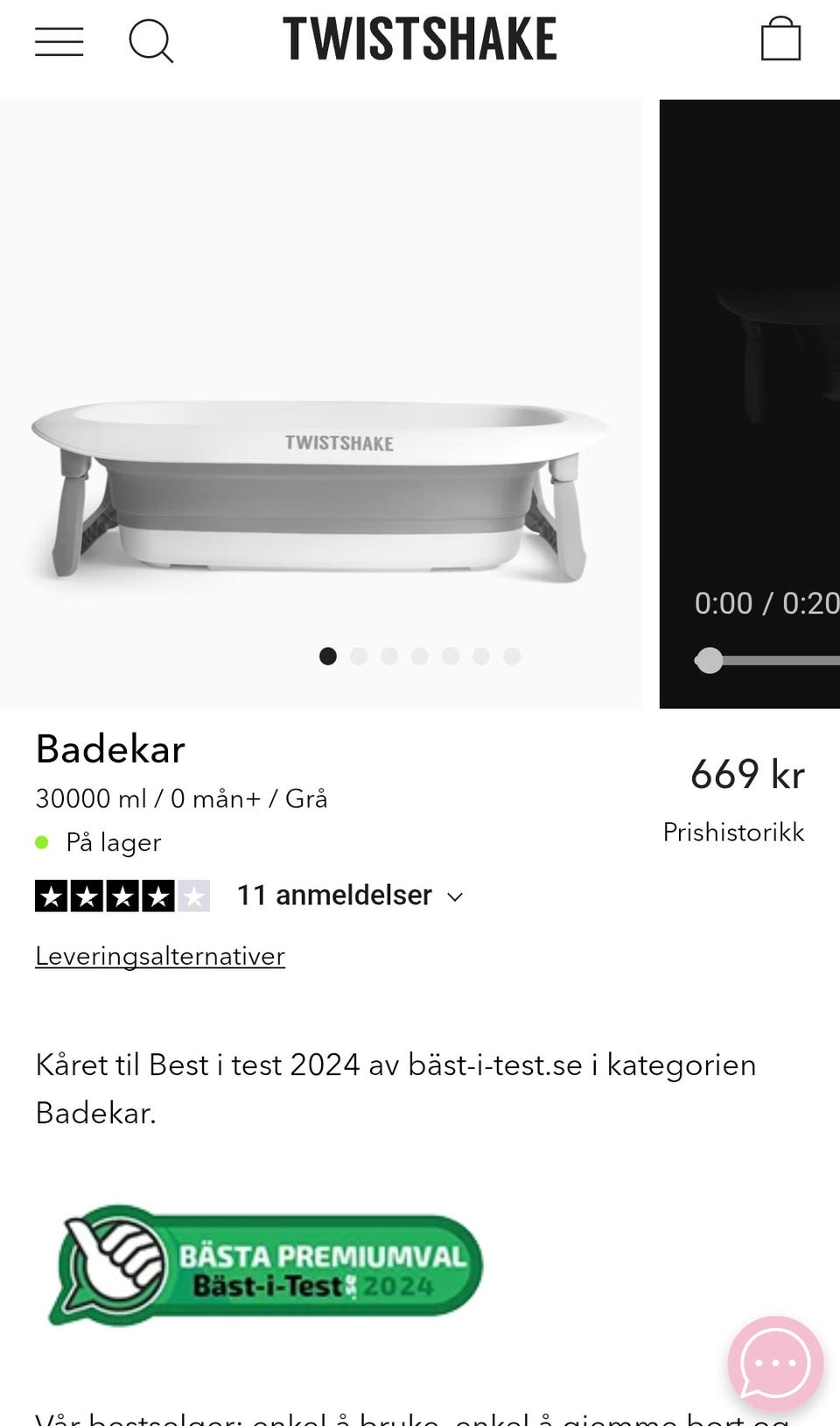840x1426 pixels.
Task: Open the 'Prishistorikk' price history
Action: (x=734, y=832)
